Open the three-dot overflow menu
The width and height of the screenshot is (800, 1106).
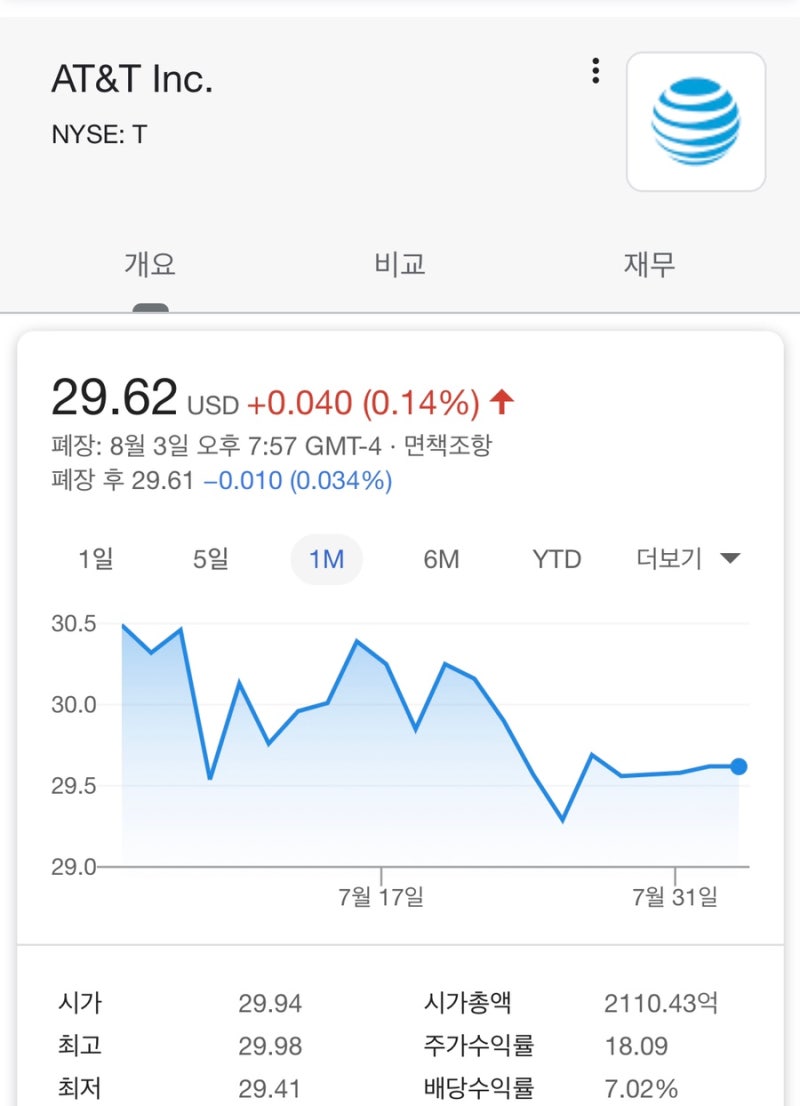(596, 70)
